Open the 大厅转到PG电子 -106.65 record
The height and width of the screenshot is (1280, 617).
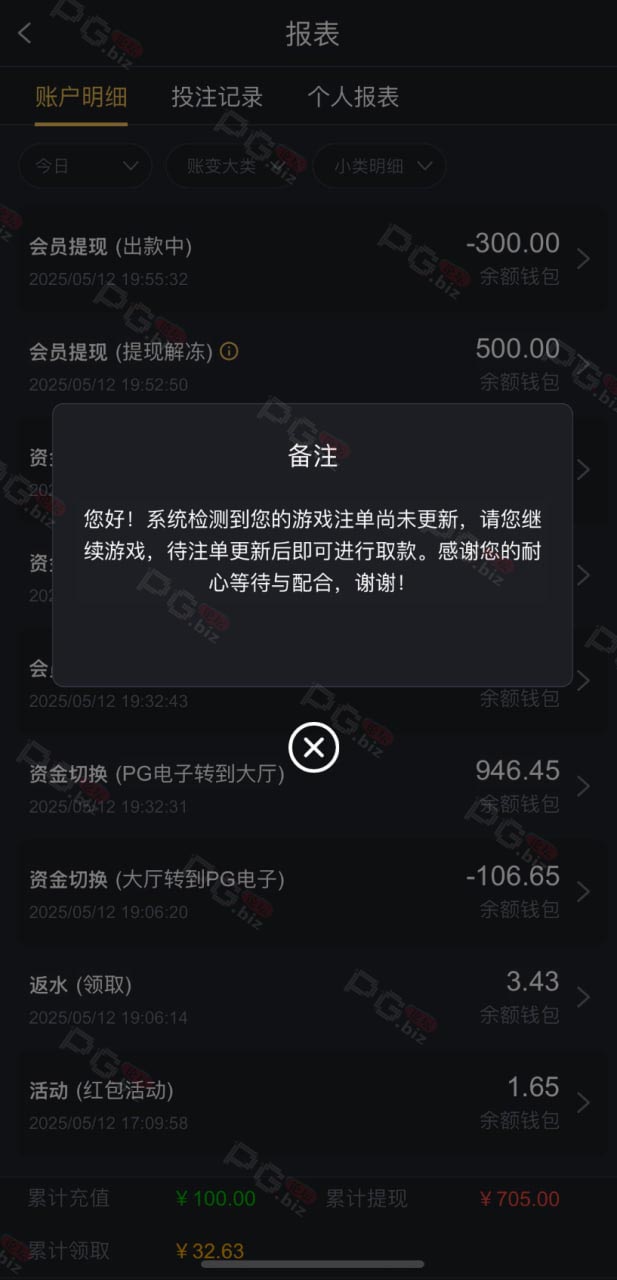(x=308, y=893)
